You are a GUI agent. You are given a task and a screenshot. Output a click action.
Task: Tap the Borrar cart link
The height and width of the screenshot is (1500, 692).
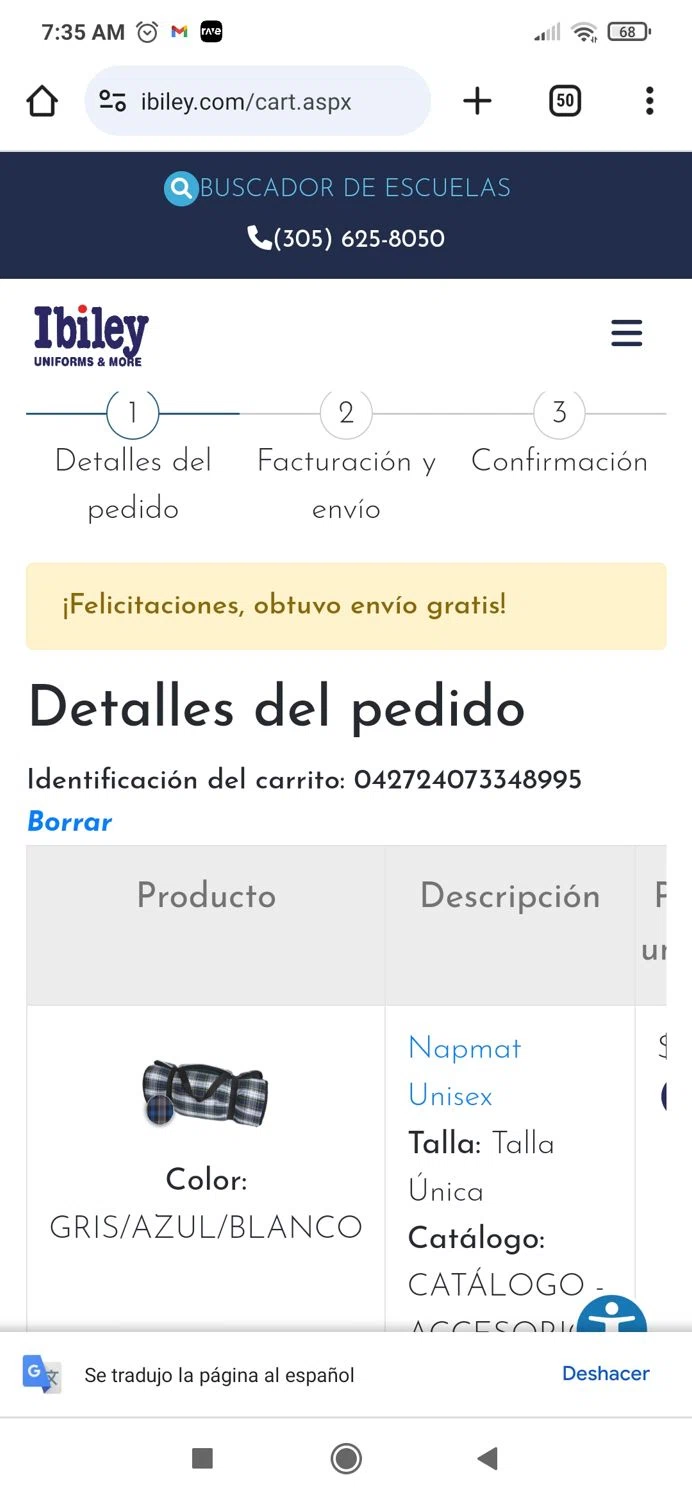[x=69, y=822]
